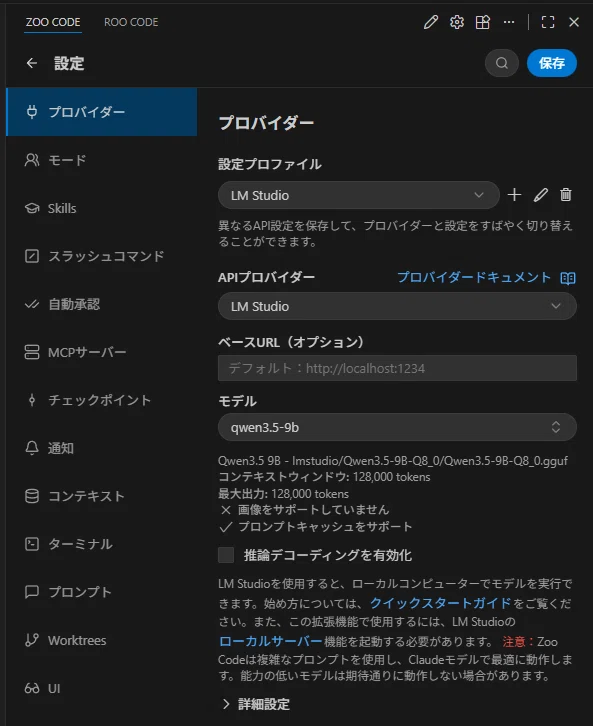The width and height of the screenshot is (593, 726).
Task: Switch to the ROO CODE tab
Action: pos(131,22)
